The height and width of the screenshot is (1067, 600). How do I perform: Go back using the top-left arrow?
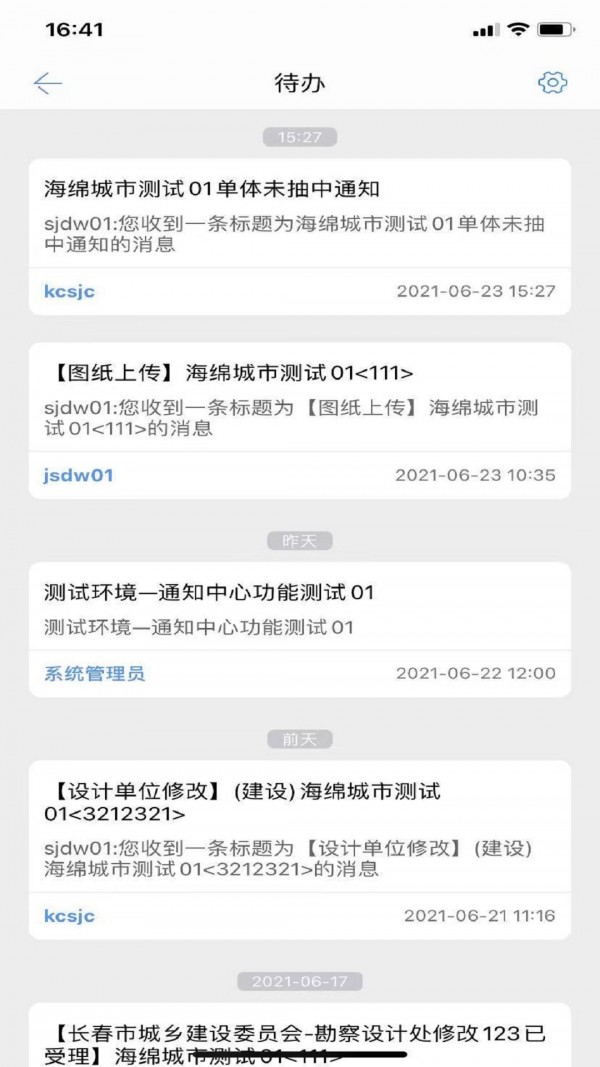click(x=48, y=83)
